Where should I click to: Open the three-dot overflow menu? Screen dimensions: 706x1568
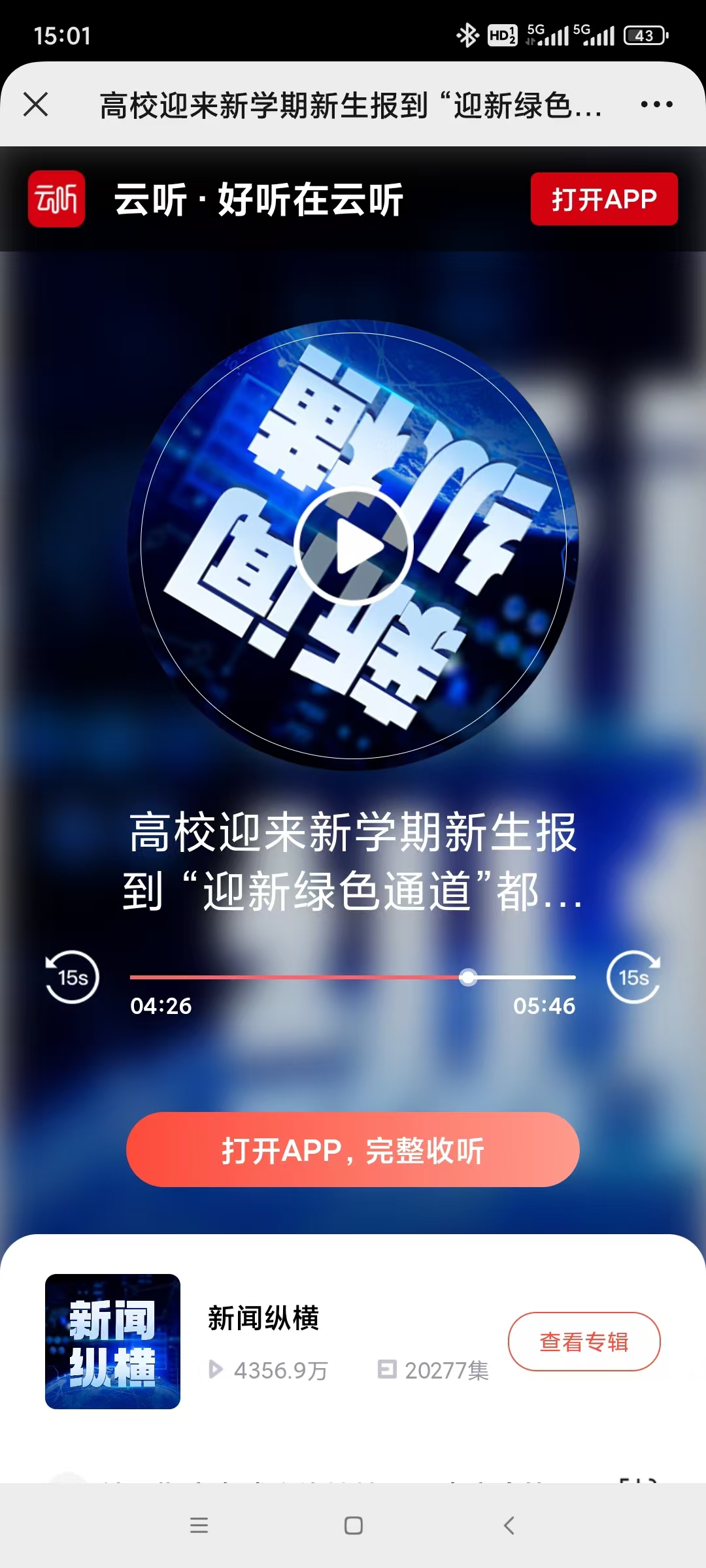tap(656, 105)
